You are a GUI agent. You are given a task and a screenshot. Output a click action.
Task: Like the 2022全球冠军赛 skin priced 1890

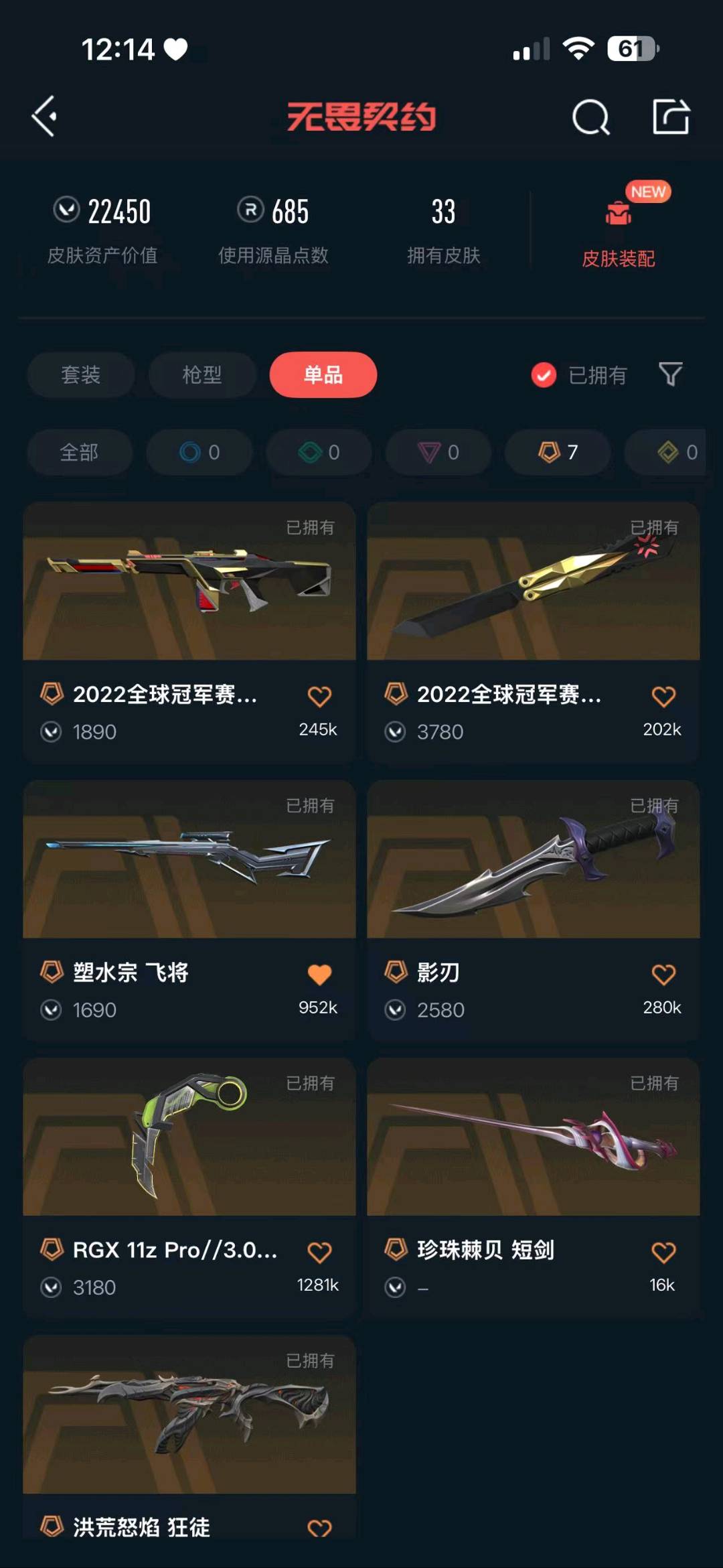tap(319, 697)
